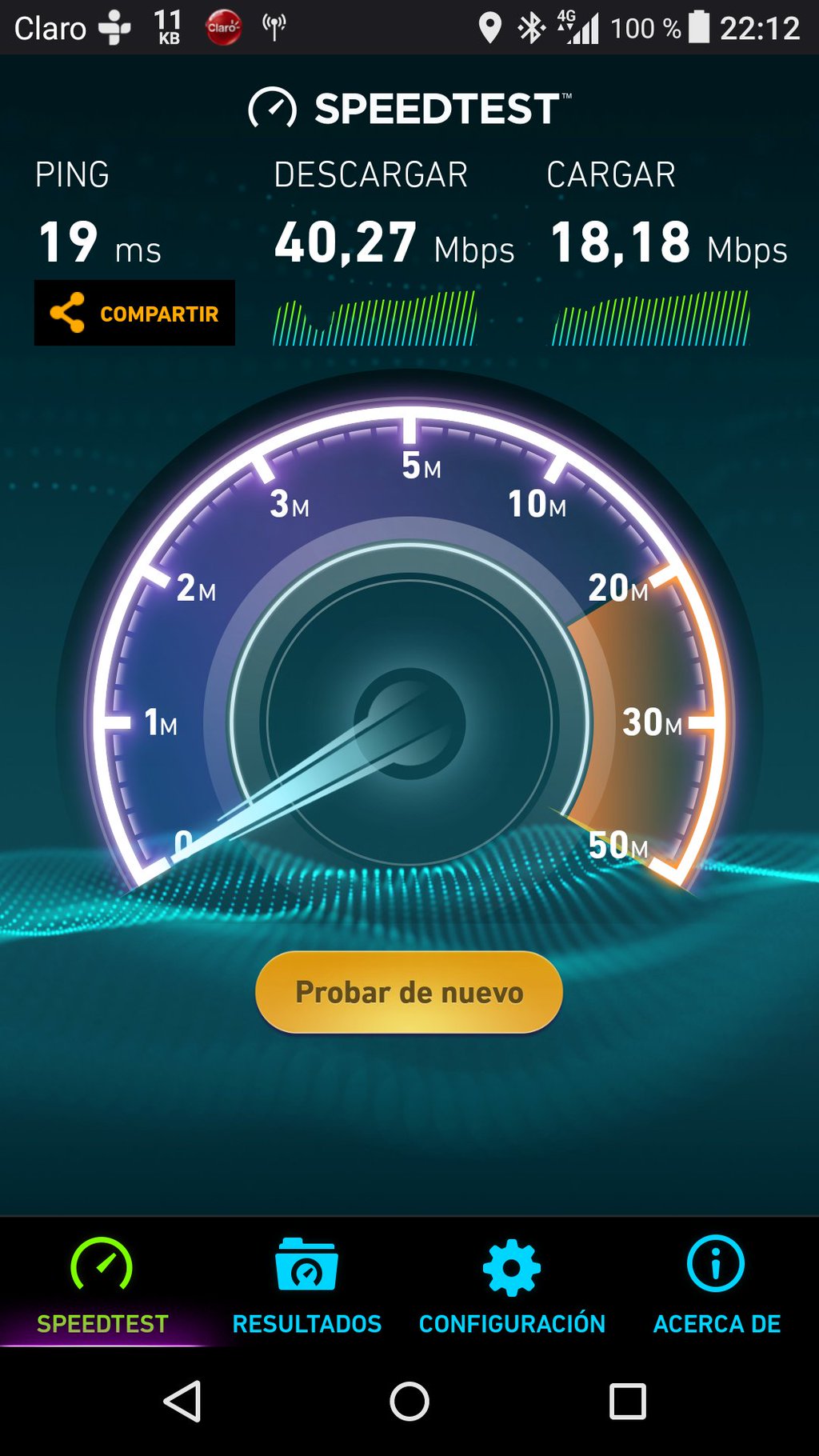
Task: Share the result with COMPARTIR
Action: 134,313
